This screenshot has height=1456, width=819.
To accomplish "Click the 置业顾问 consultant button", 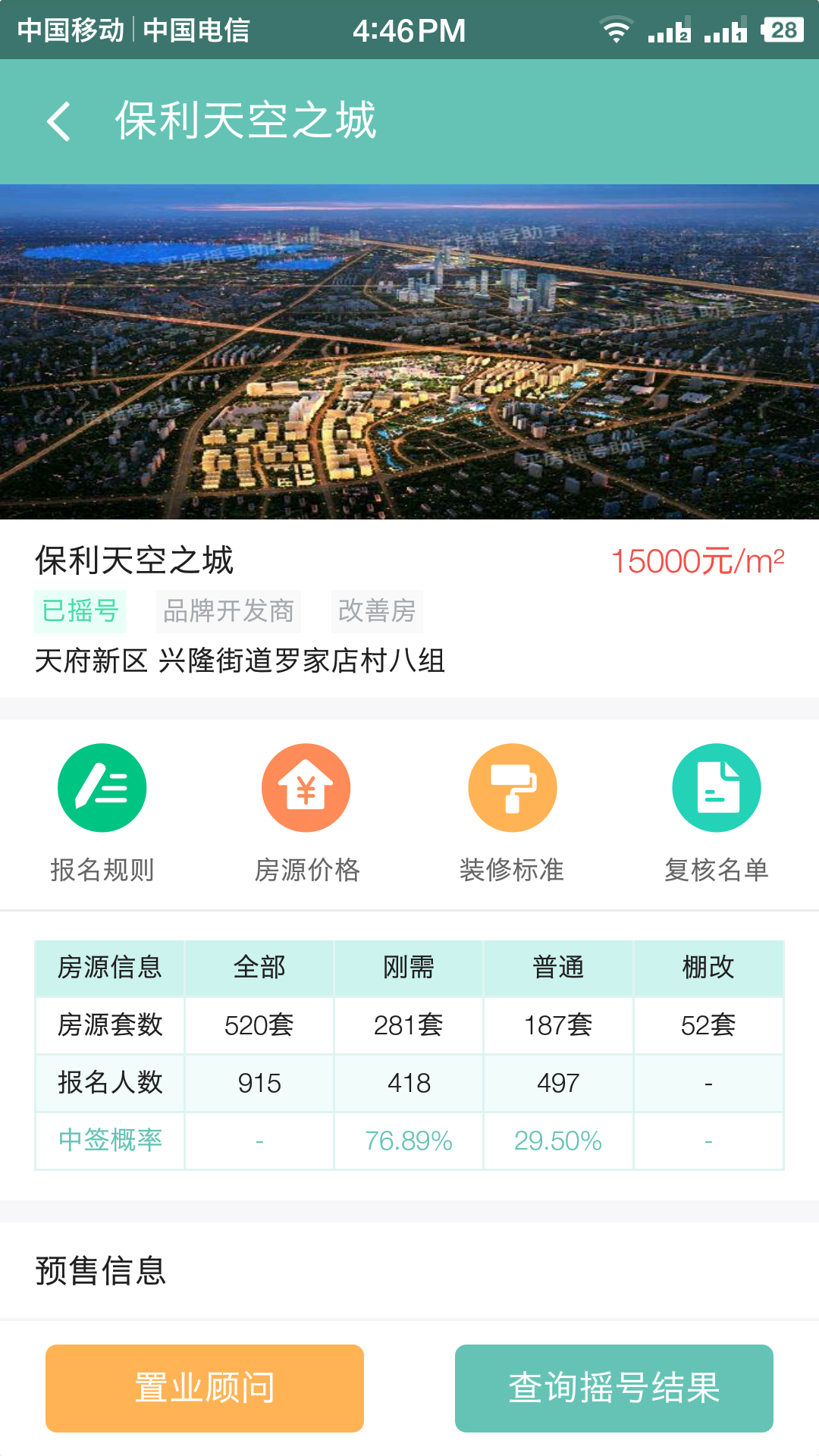I will pos(203,1387).
